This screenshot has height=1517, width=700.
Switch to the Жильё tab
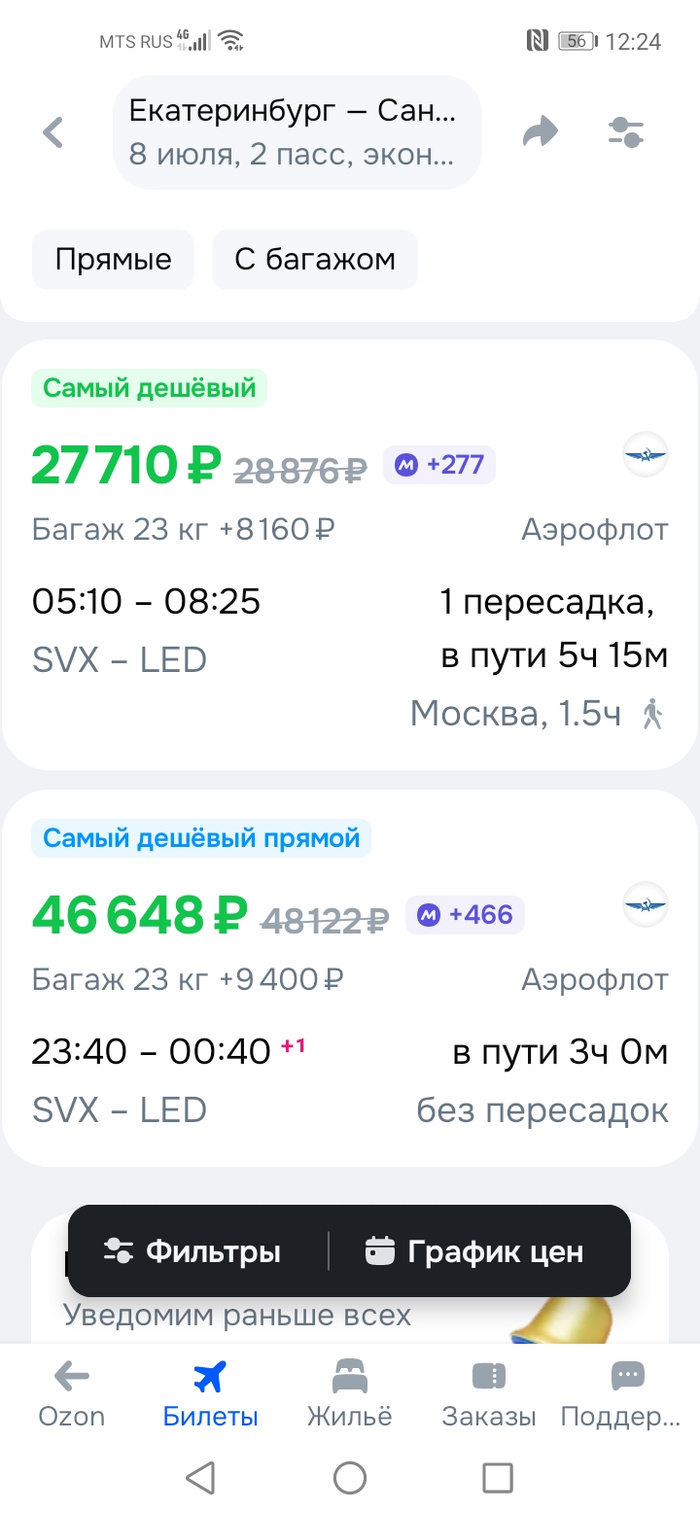click(350, 1393)
